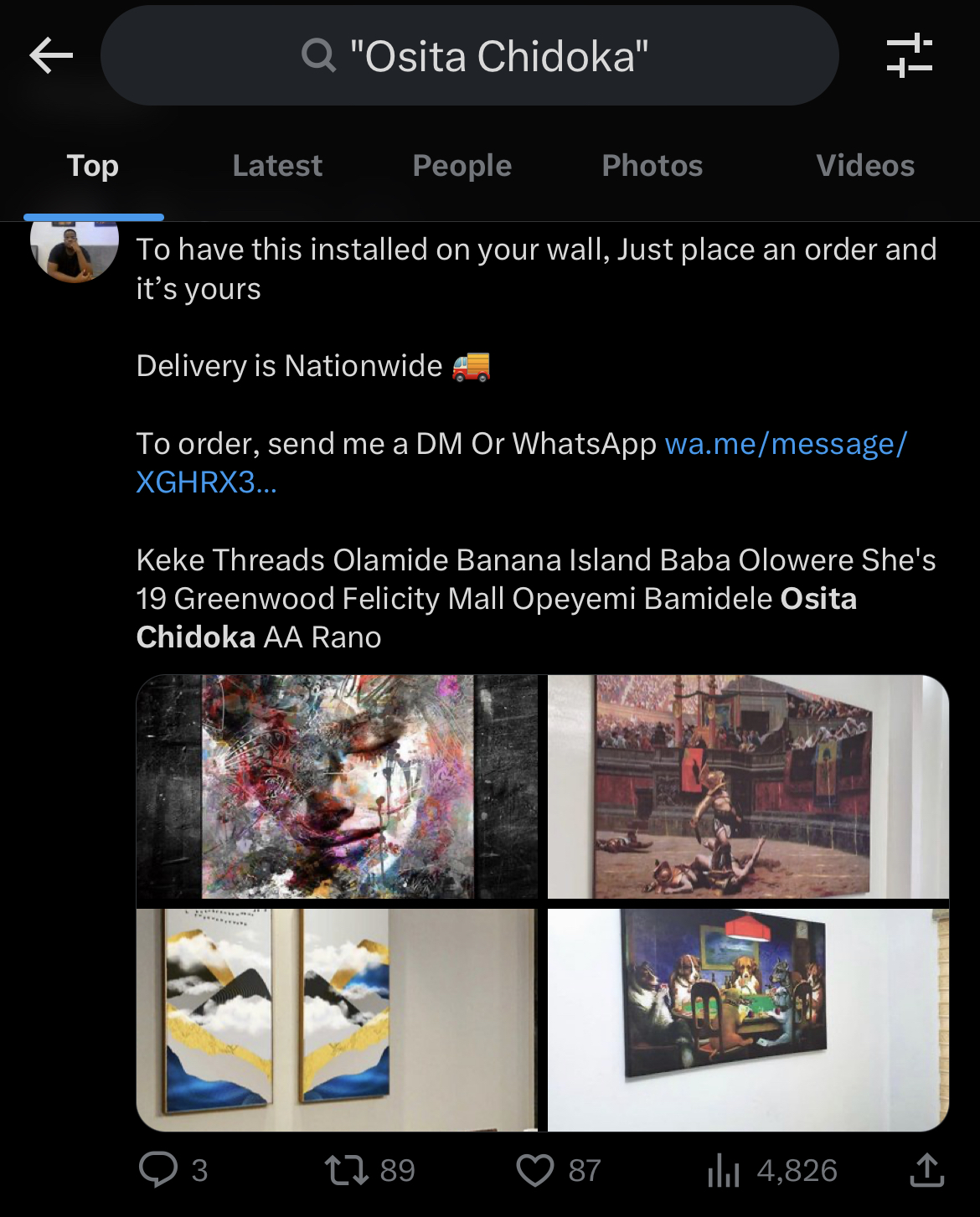
Task: Share the post using the share icon
Action: (926, 1170)
